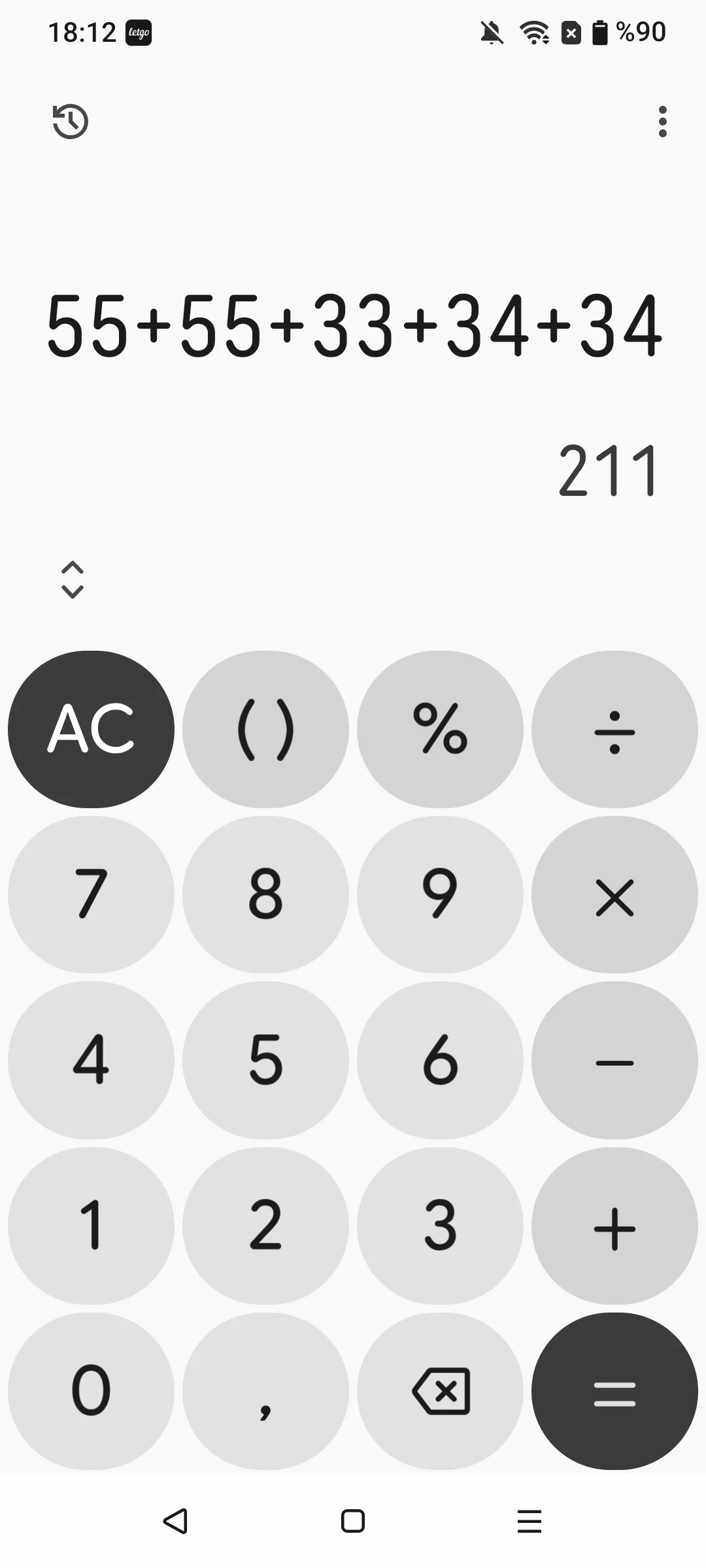Open calculation history
This screenshot has height=1568, width=706.
tap(70, 122)
